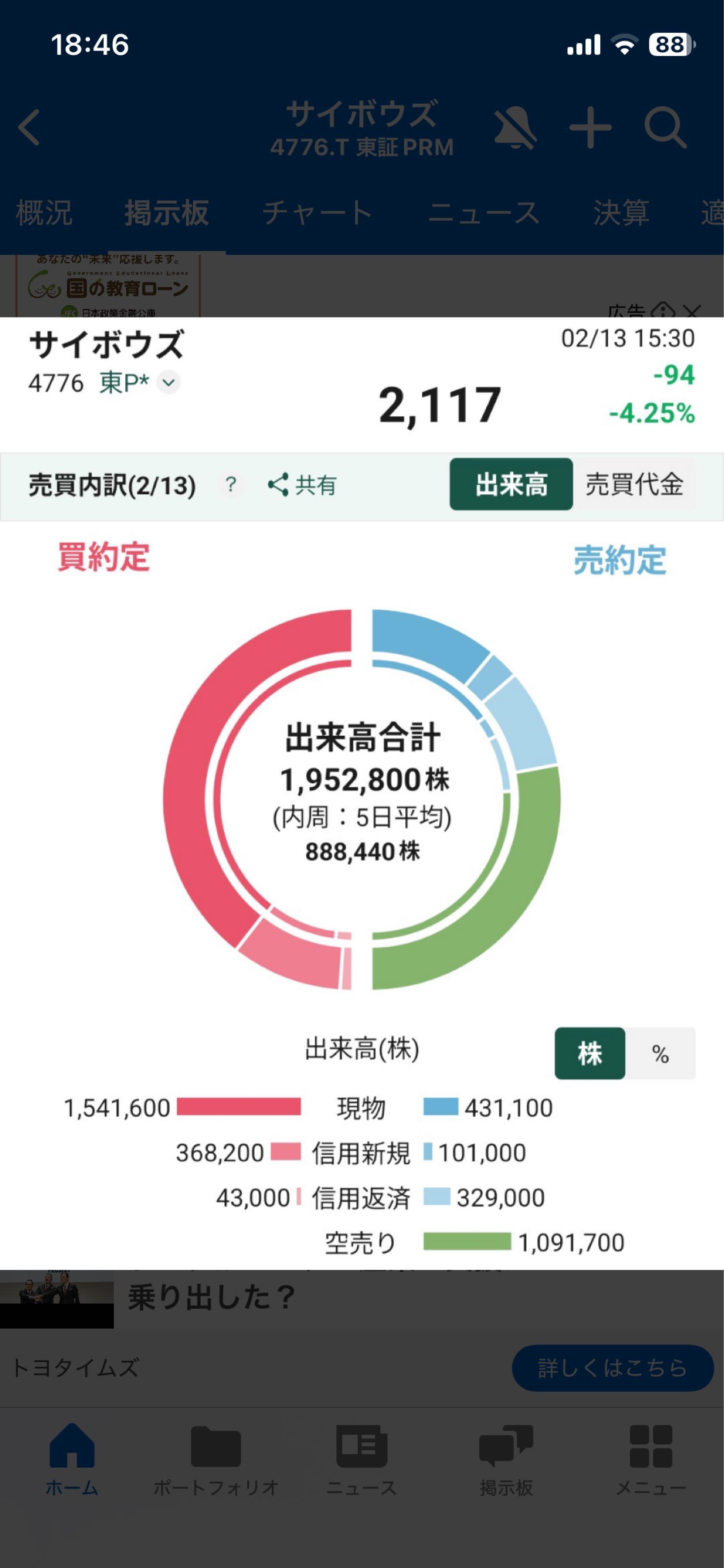Expand the 東P* market dropdown
The width and height of the screenshot is (724, 1568).
tap(168, 383)
